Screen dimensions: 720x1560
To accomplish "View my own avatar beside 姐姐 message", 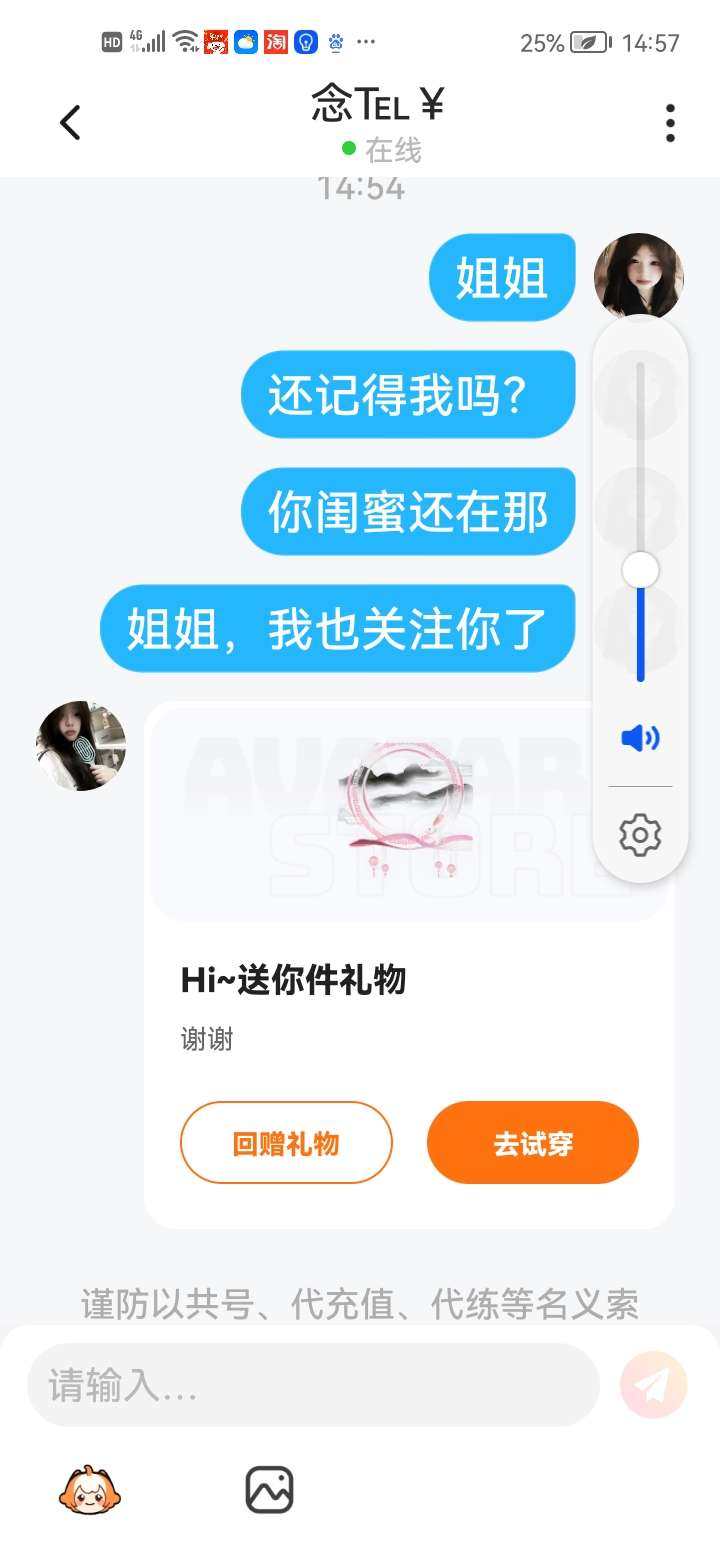I will pos(638,276).
